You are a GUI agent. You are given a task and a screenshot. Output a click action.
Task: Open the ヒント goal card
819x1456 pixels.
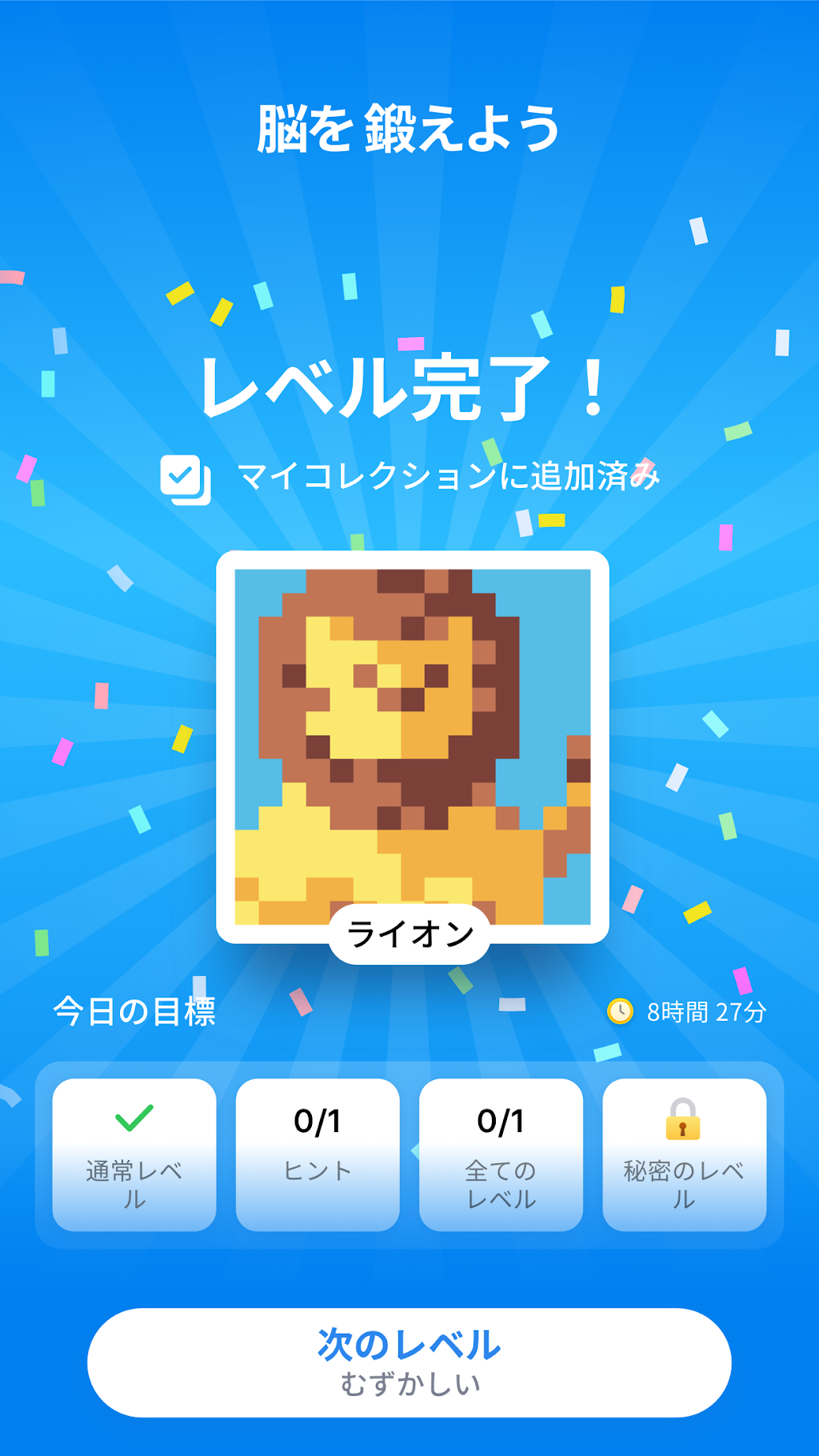click(318, 1154)
